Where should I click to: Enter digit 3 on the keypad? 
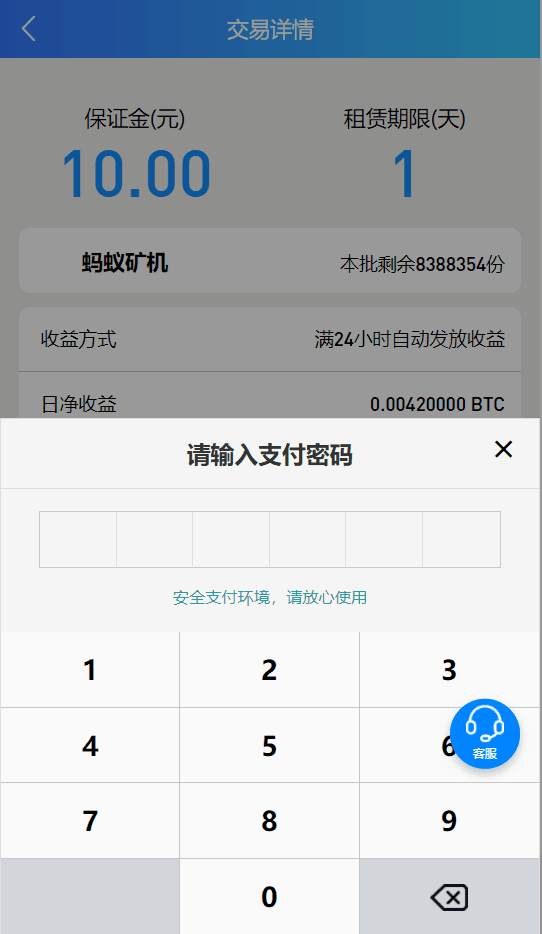(x=449, y=670)
